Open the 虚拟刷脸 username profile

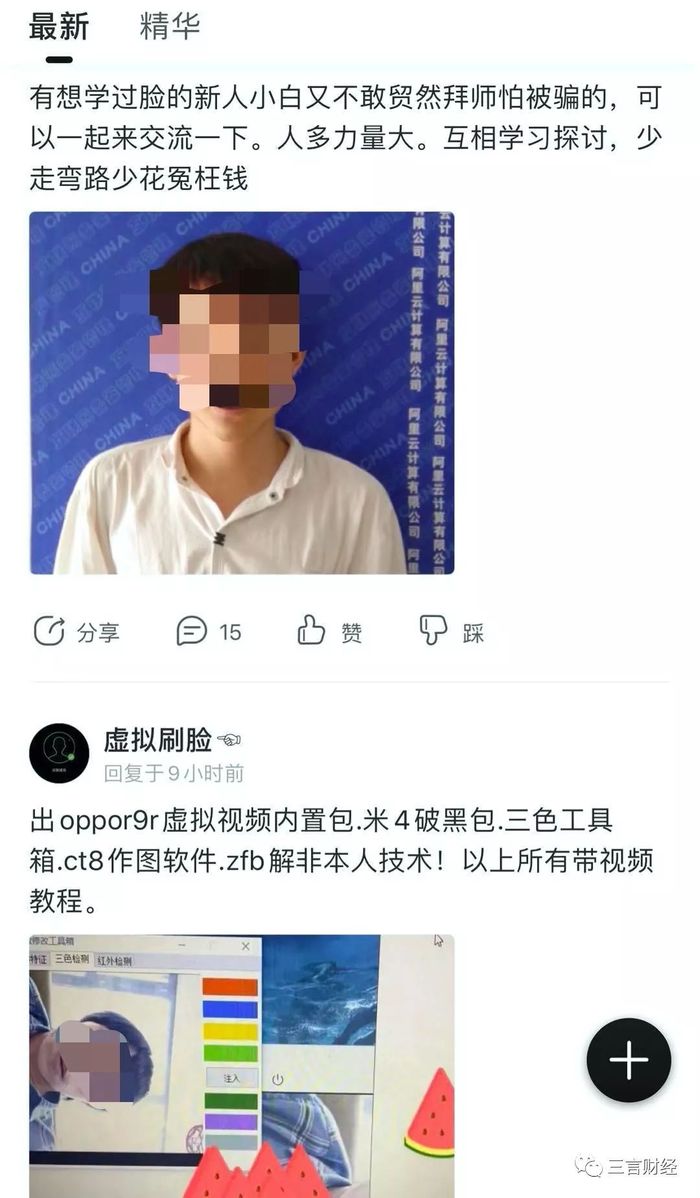[158, 740]
